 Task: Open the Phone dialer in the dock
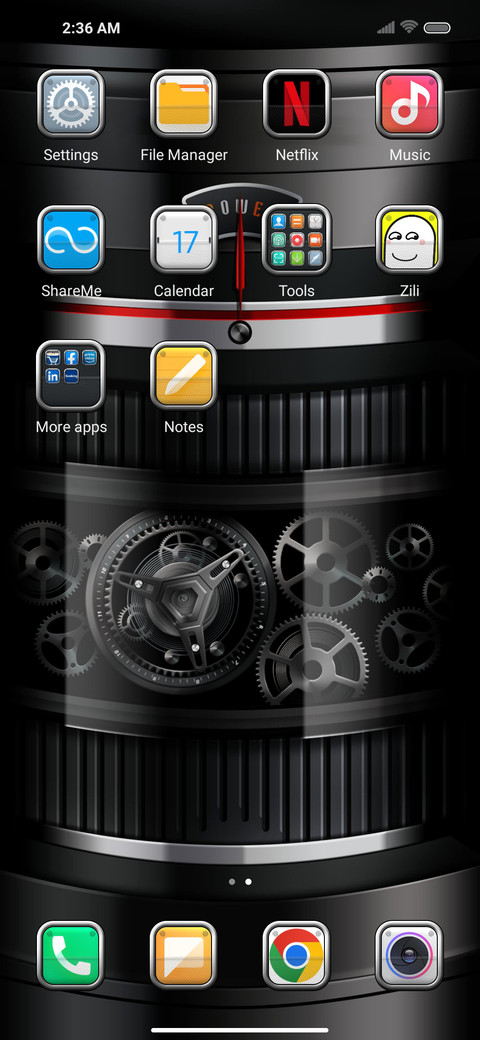[71, 955]
